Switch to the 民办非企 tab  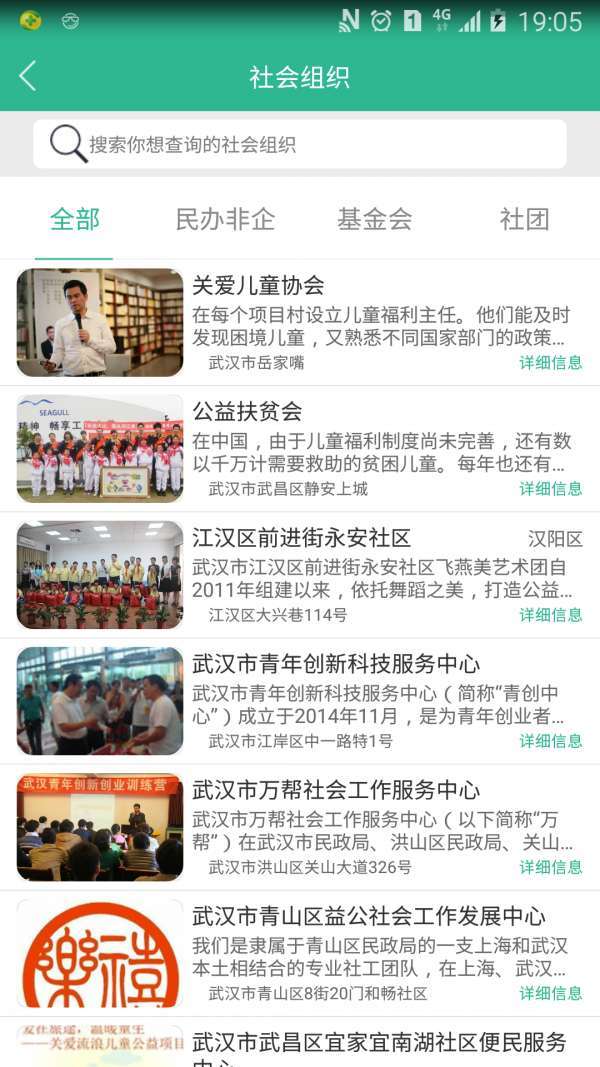225,219
